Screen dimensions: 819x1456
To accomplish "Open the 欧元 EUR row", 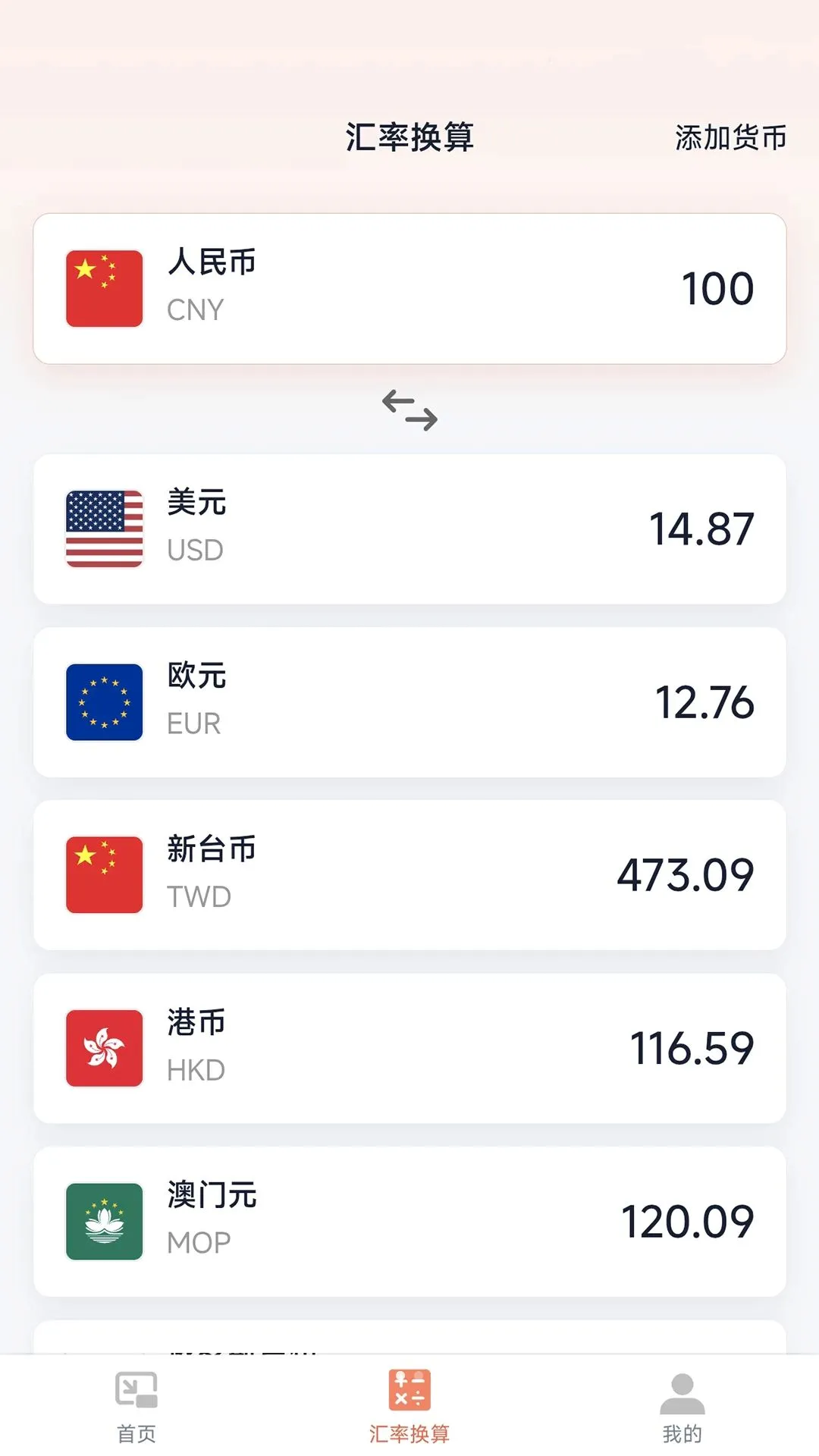I will click(409, 702).
